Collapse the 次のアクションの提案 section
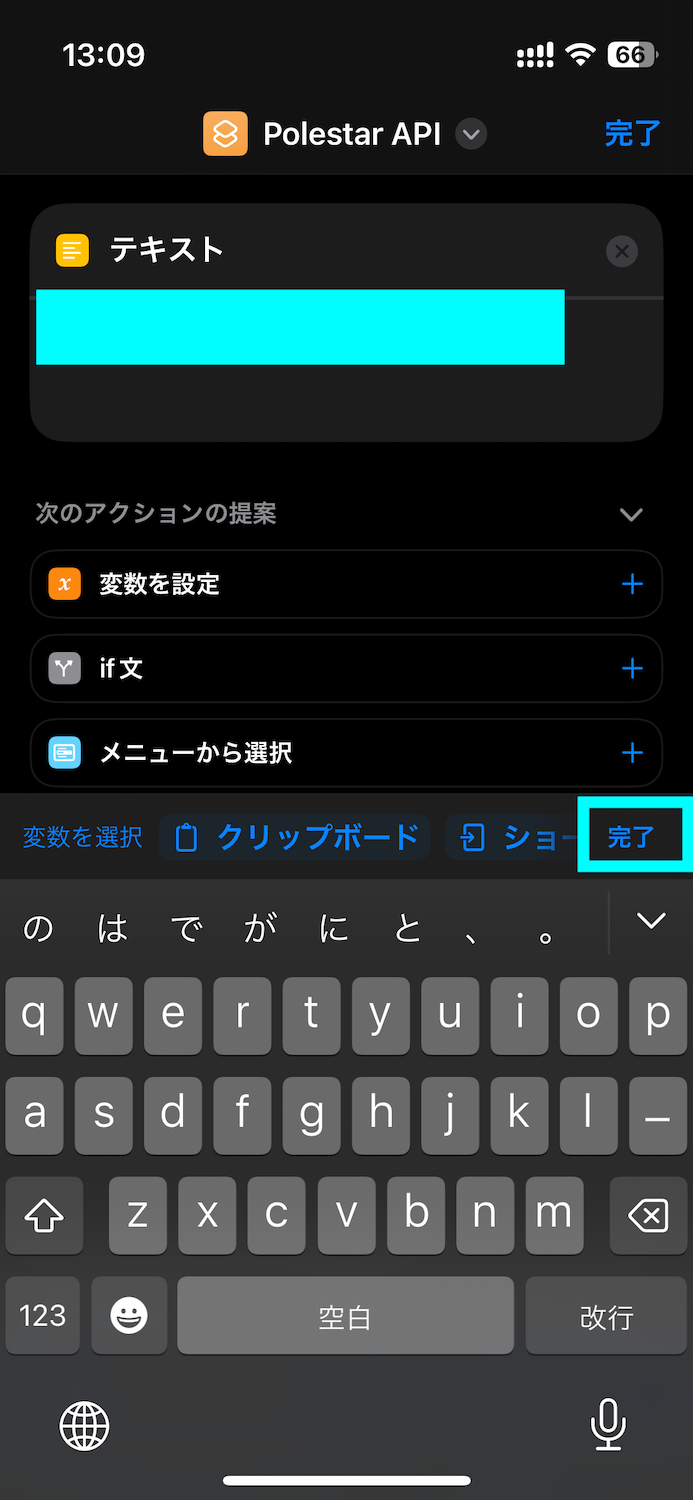The height and width of the screenshot is (1500, 693). point(631,514)
